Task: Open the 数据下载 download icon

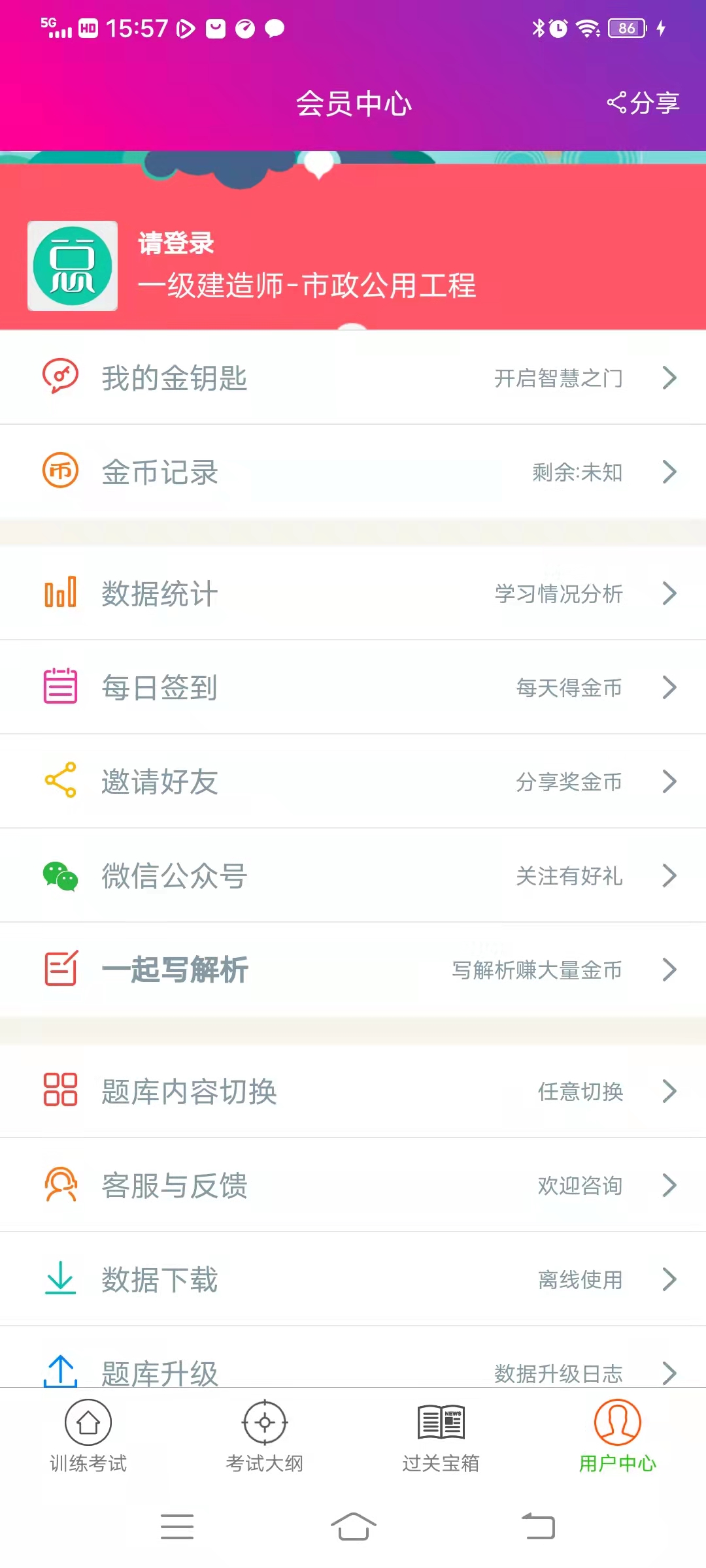Action: click(x=59, y=1279)
